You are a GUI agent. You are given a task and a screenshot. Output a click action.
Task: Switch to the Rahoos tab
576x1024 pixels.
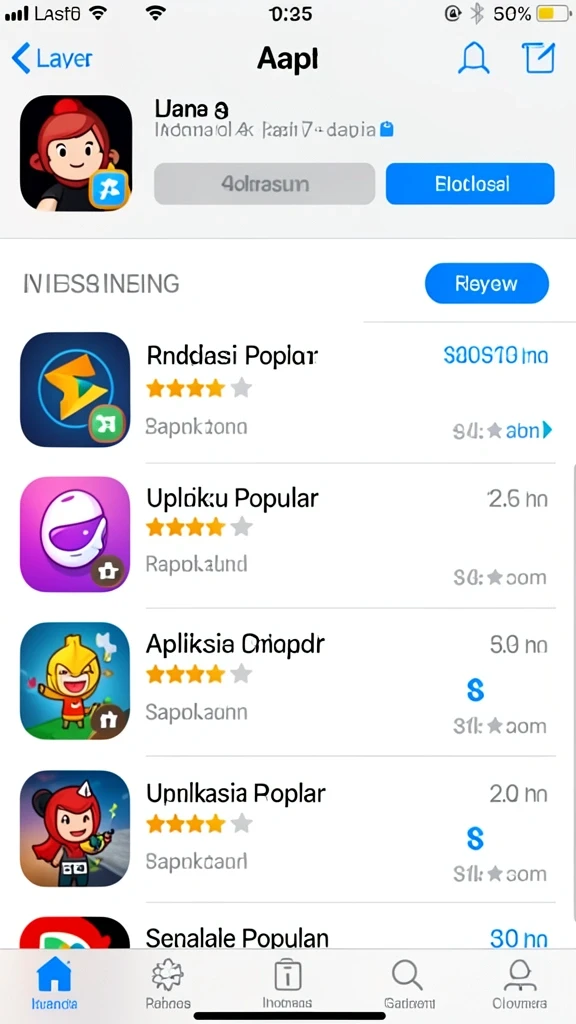tap(168, 983)
